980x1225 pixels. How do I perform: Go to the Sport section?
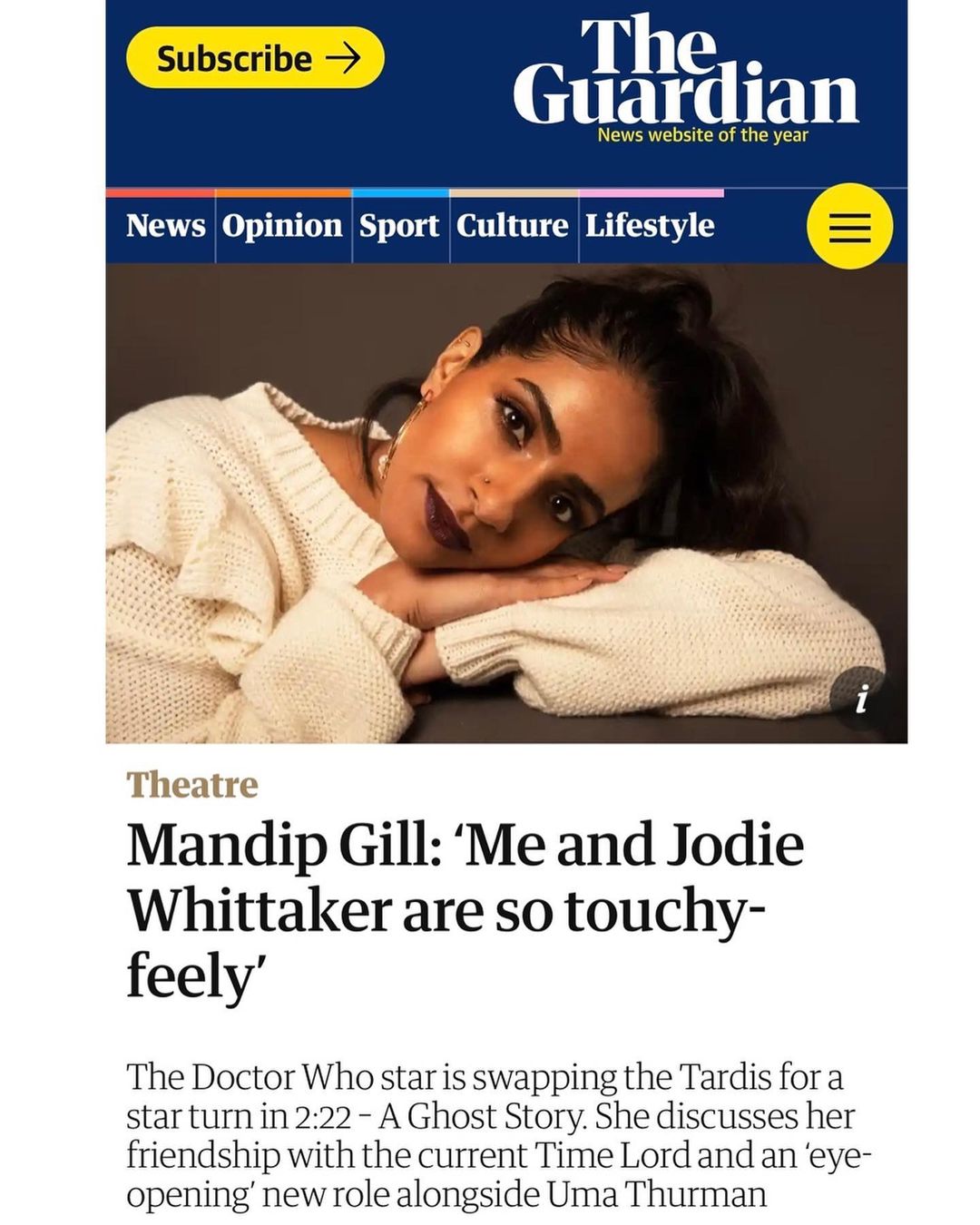pyautogui.click(x=399, y=225)
